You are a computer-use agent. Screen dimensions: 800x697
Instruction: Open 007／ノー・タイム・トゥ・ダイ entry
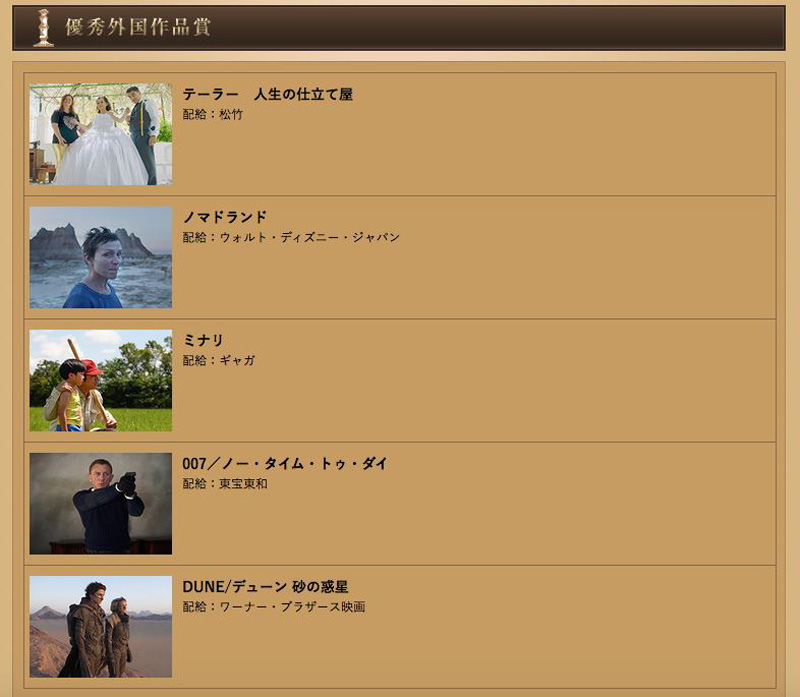coord(285,464)
